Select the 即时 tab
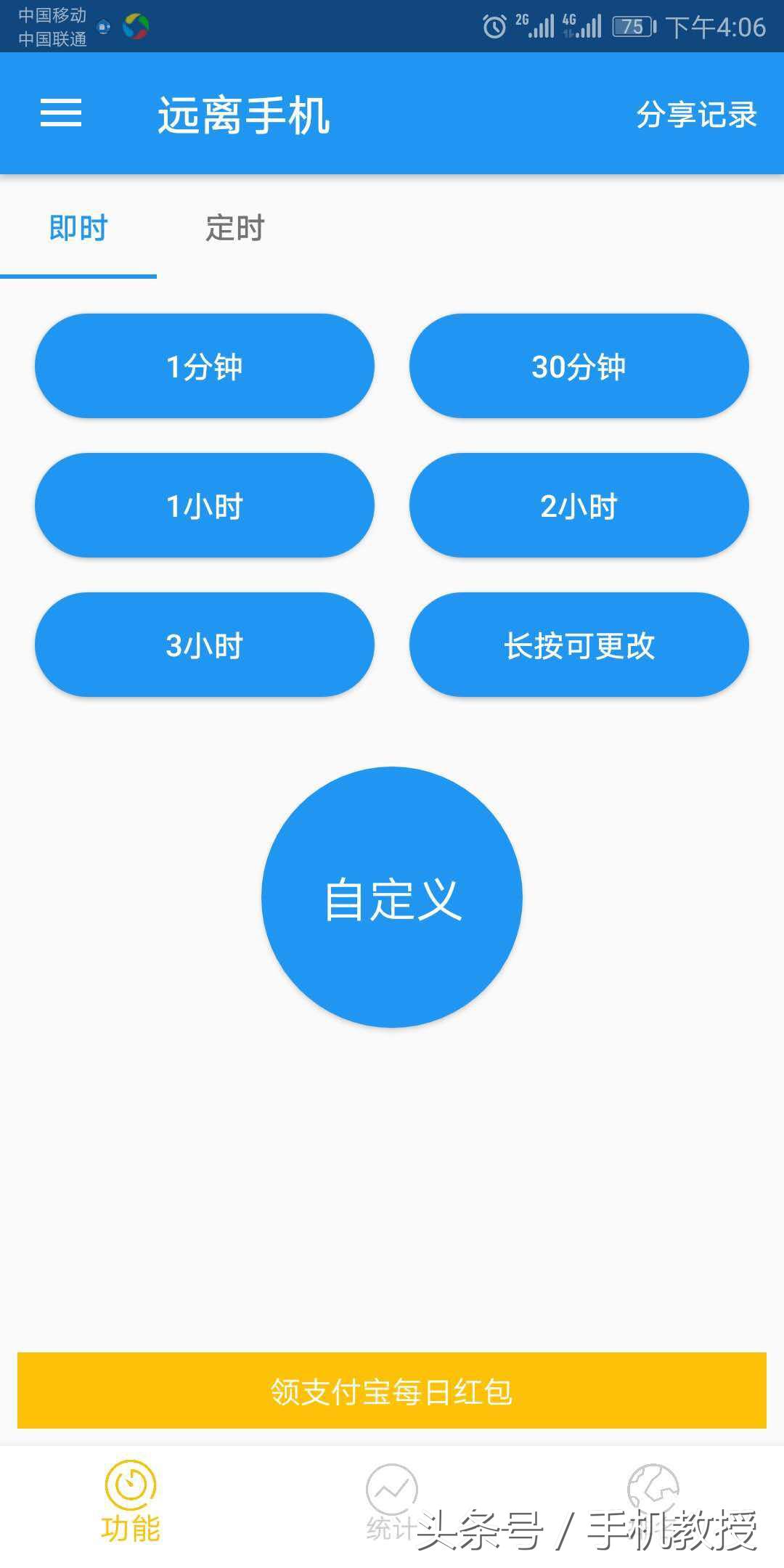The image size is (784, 1568). (x=76, y=229)
